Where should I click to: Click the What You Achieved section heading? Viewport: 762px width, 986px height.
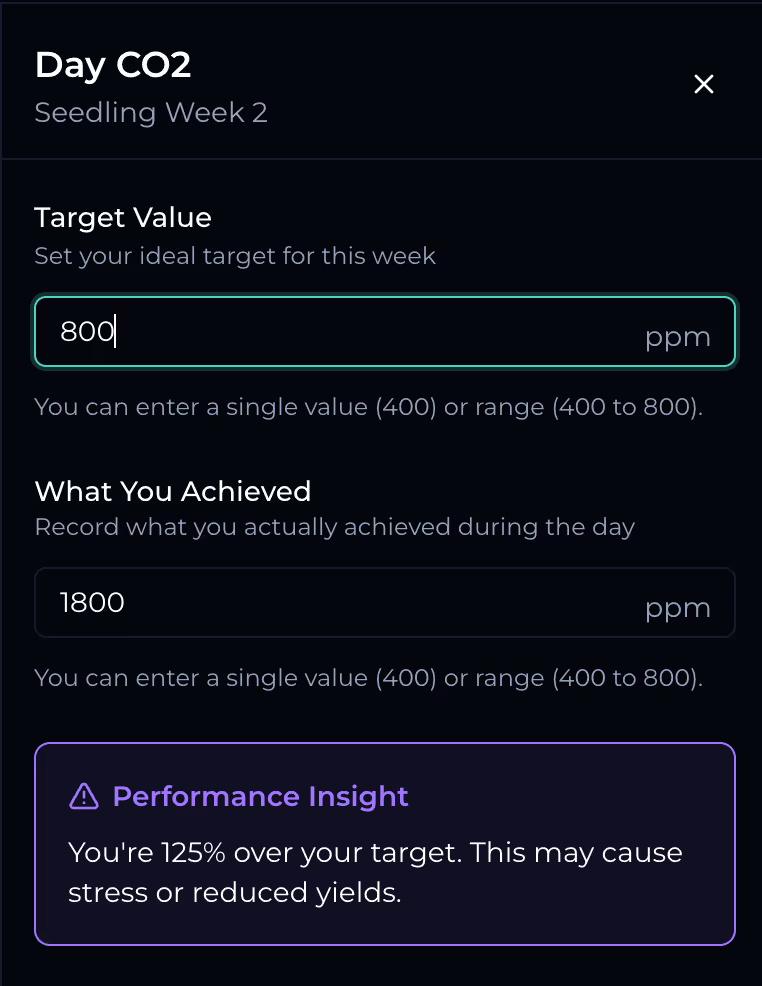(172, 491)
